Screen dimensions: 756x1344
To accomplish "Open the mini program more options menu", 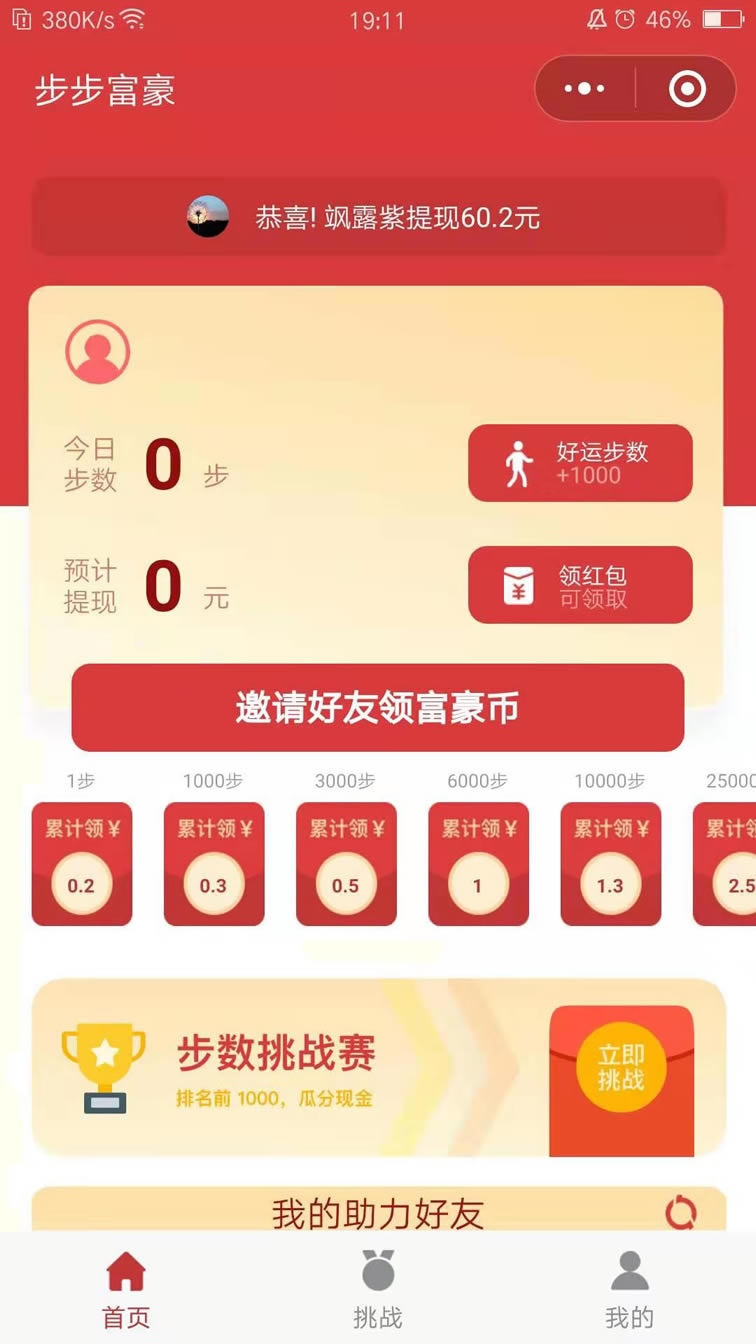I will coord(585,89).
